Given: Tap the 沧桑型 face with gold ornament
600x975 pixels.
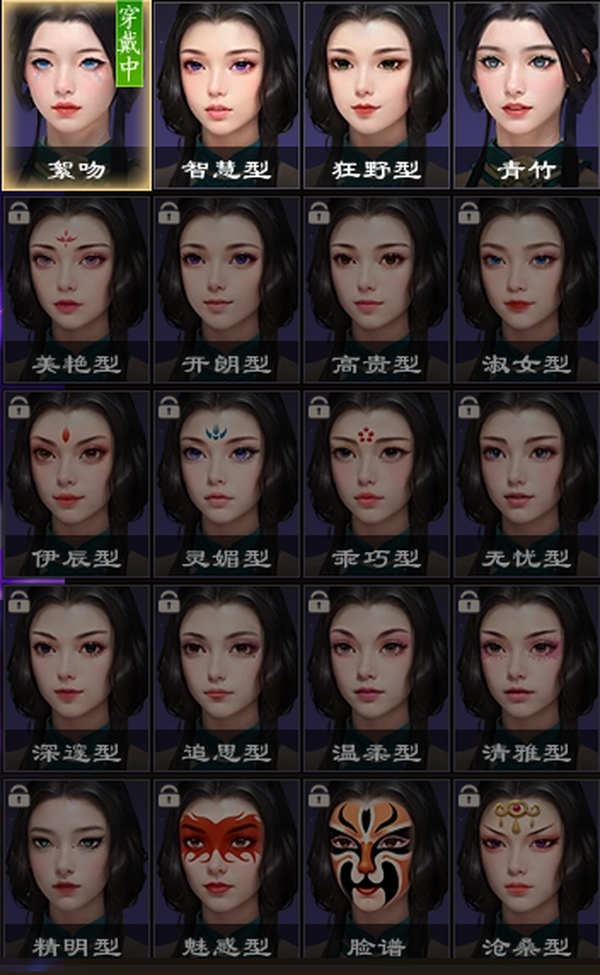Looking at the screenshot, I should pyautogui.click(x=527, y=869).
